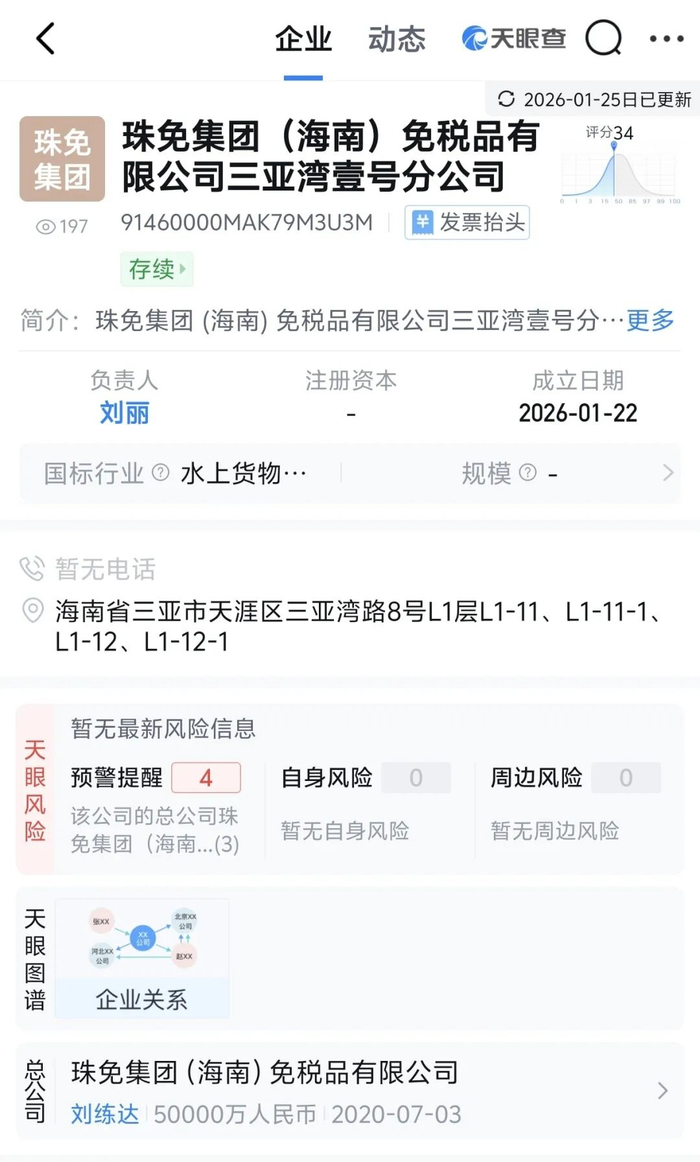700x1162 pixels.
Task: Open the three-dot overflow menu
Action: click(x=667, y=39)
